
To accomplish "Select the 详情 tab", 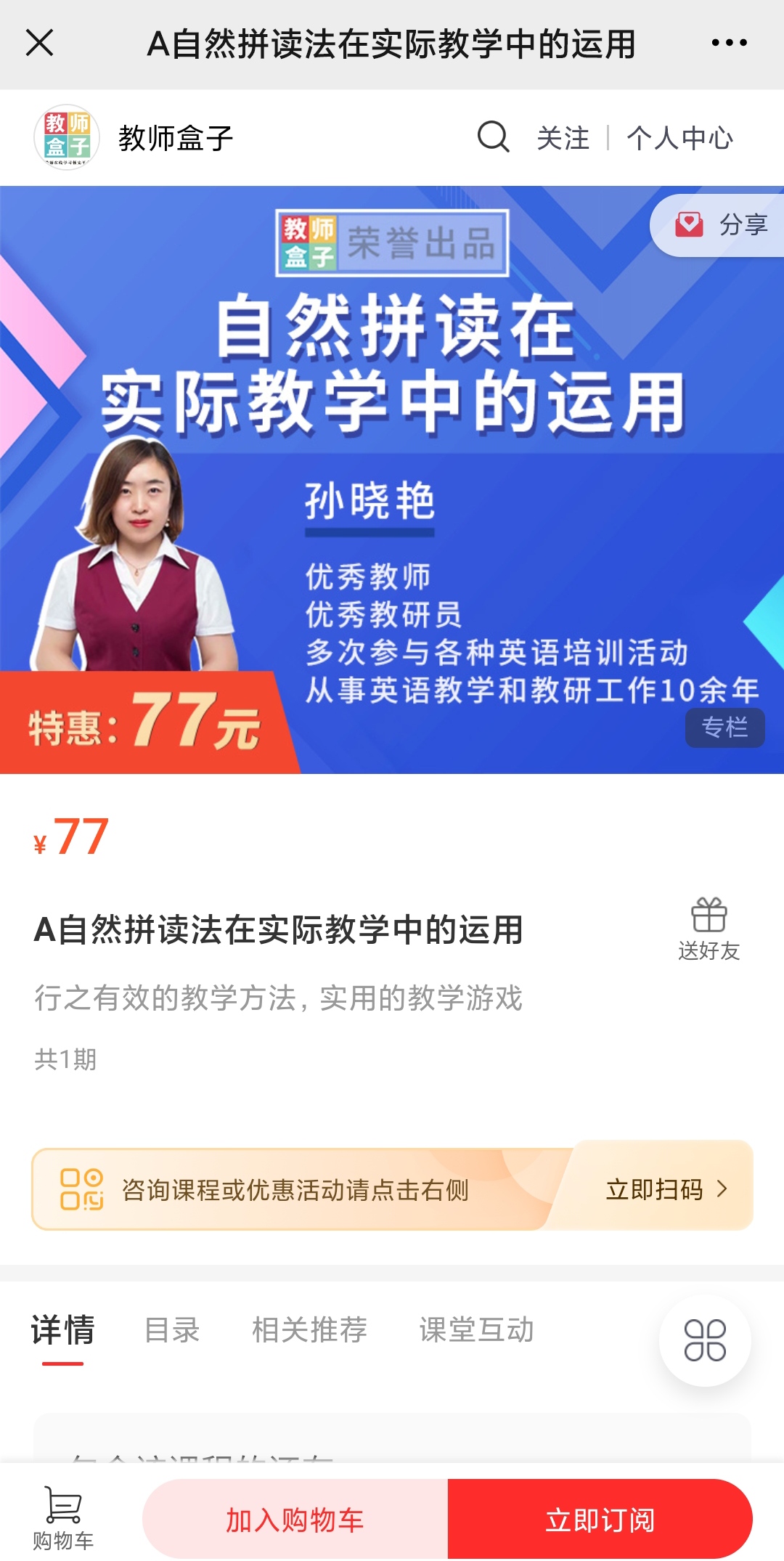I will coord(62,1329).
